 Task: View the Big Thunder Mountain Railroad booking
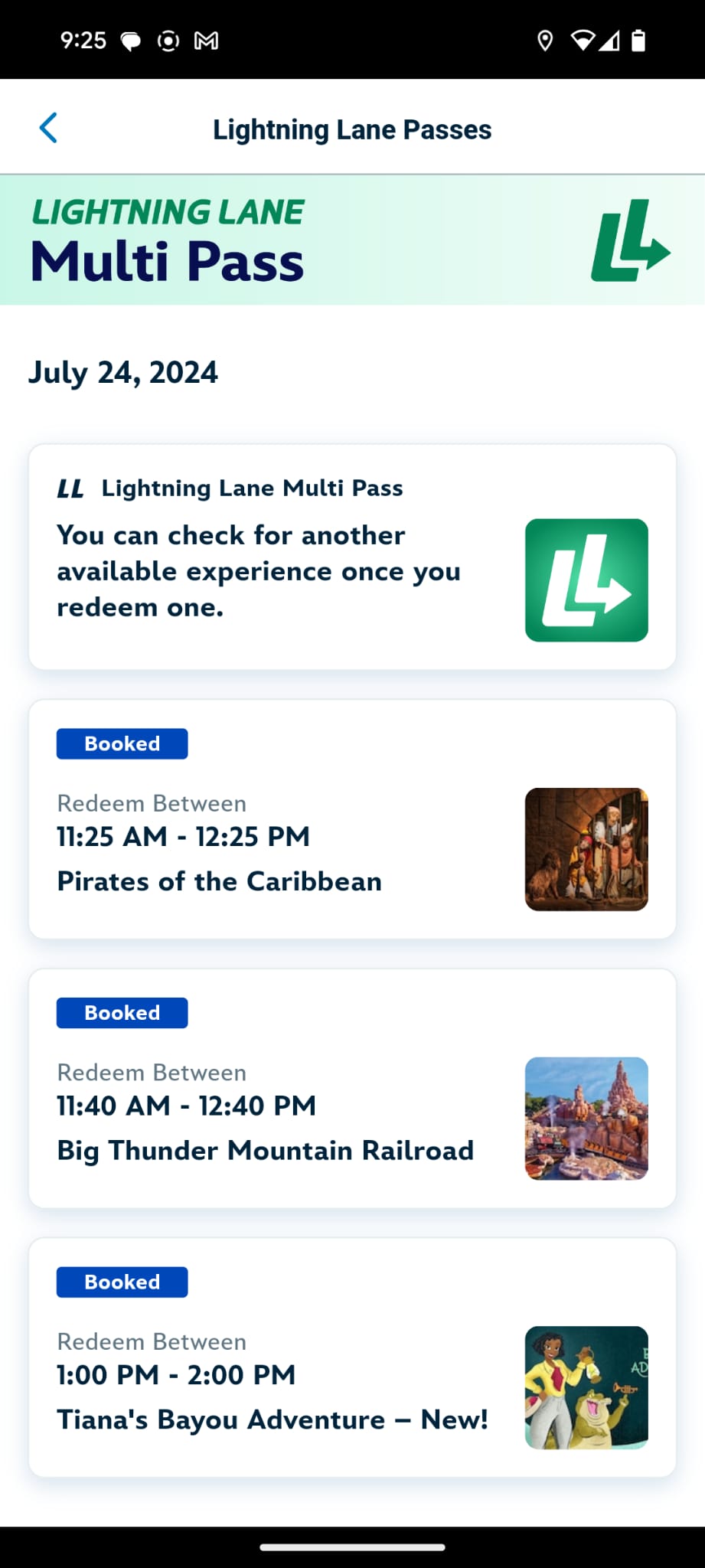[x=352, y=1088]
